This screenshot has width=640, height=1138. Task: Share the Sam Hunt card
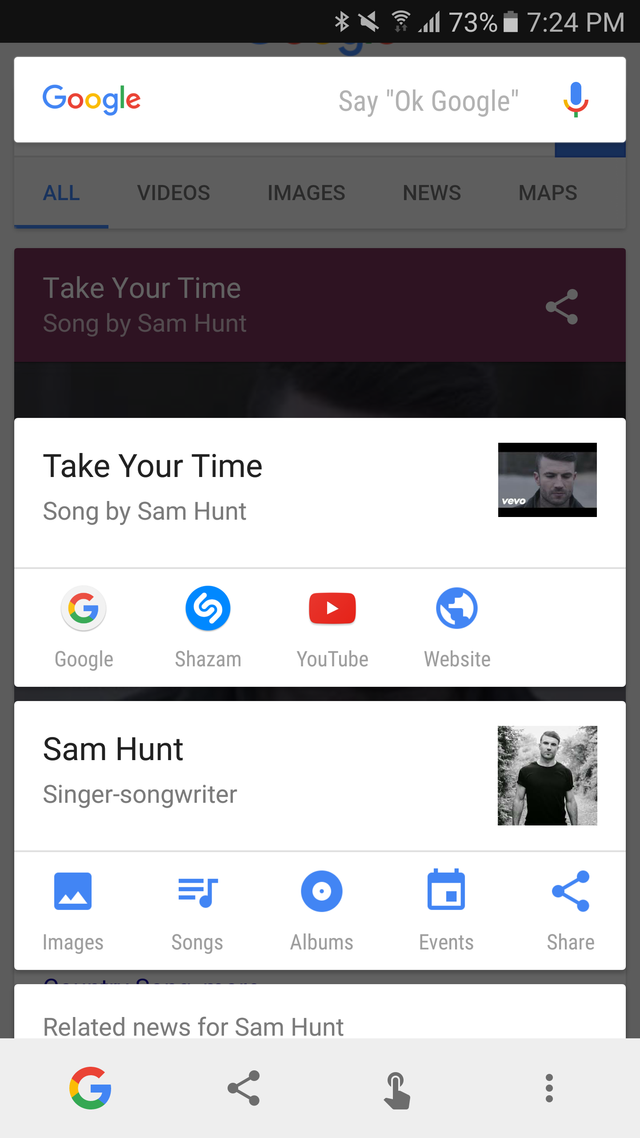570,910
